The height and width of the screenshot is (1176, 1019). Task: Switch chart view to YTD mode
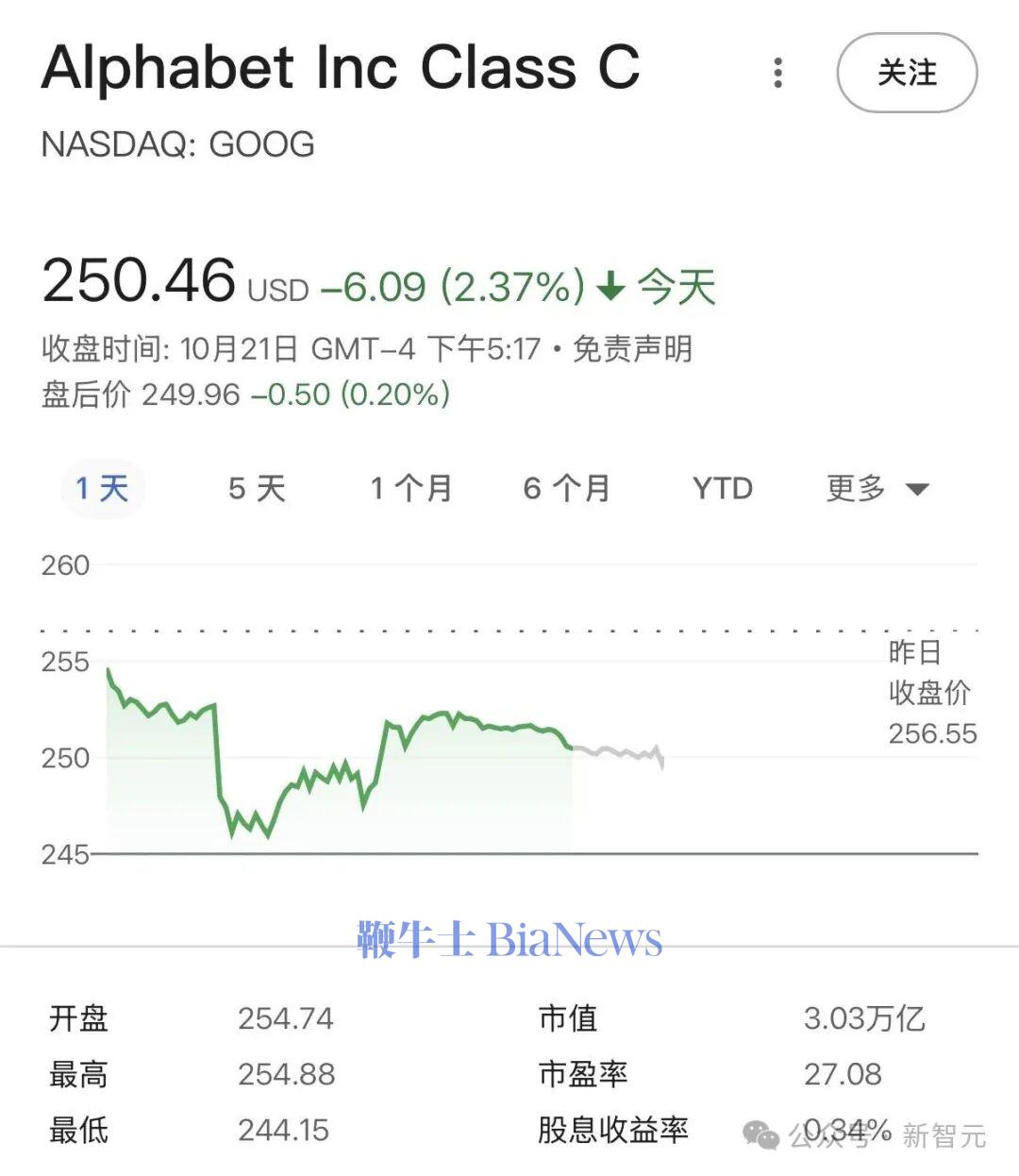722,488
